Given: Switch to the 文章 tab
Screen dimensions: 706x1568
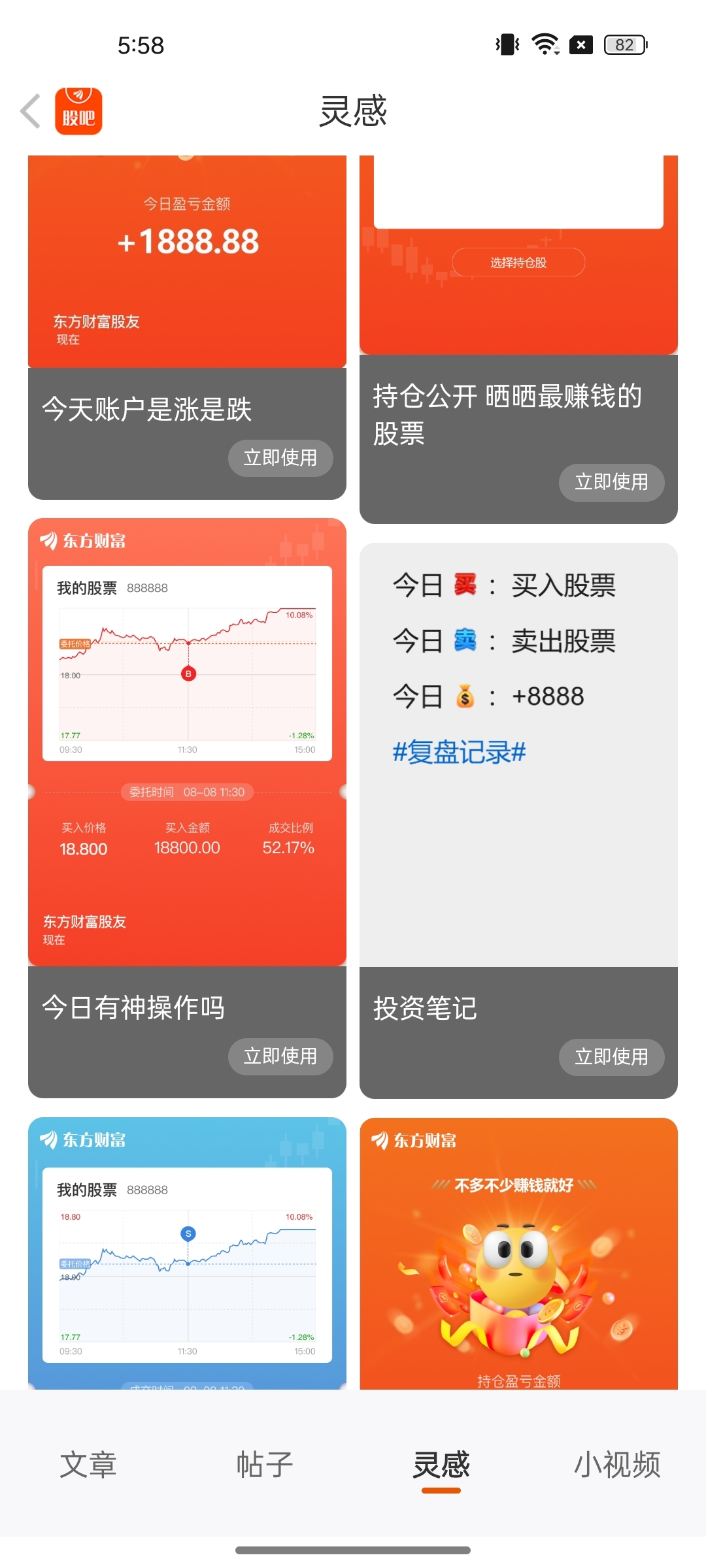Looking at the screenshot, I should (x=88, y=1465).
